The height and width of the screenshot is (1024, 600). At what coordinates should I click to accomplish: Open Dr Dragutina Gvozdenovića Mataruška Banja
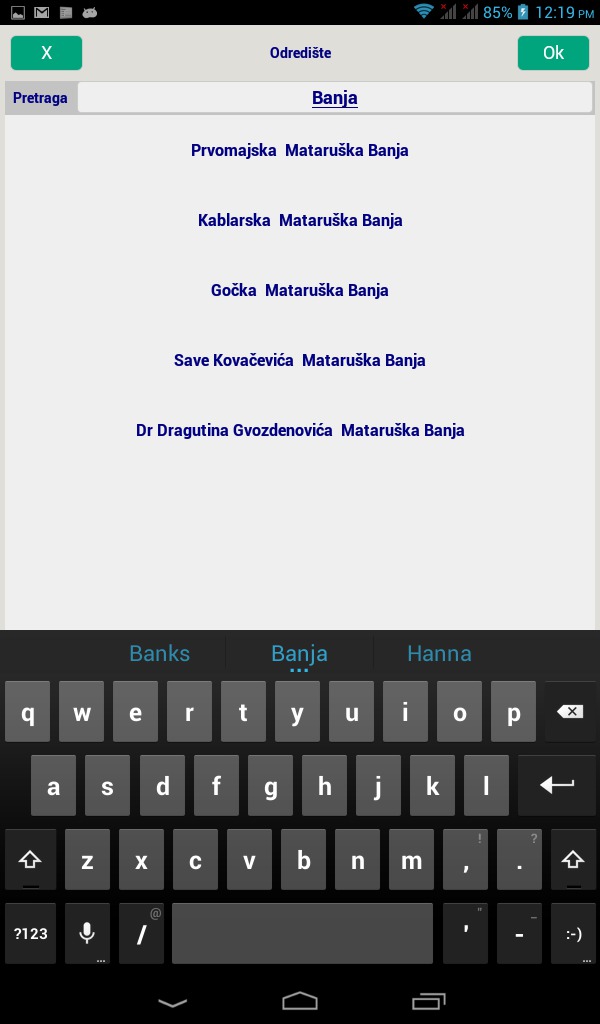(x=300, y=430)
